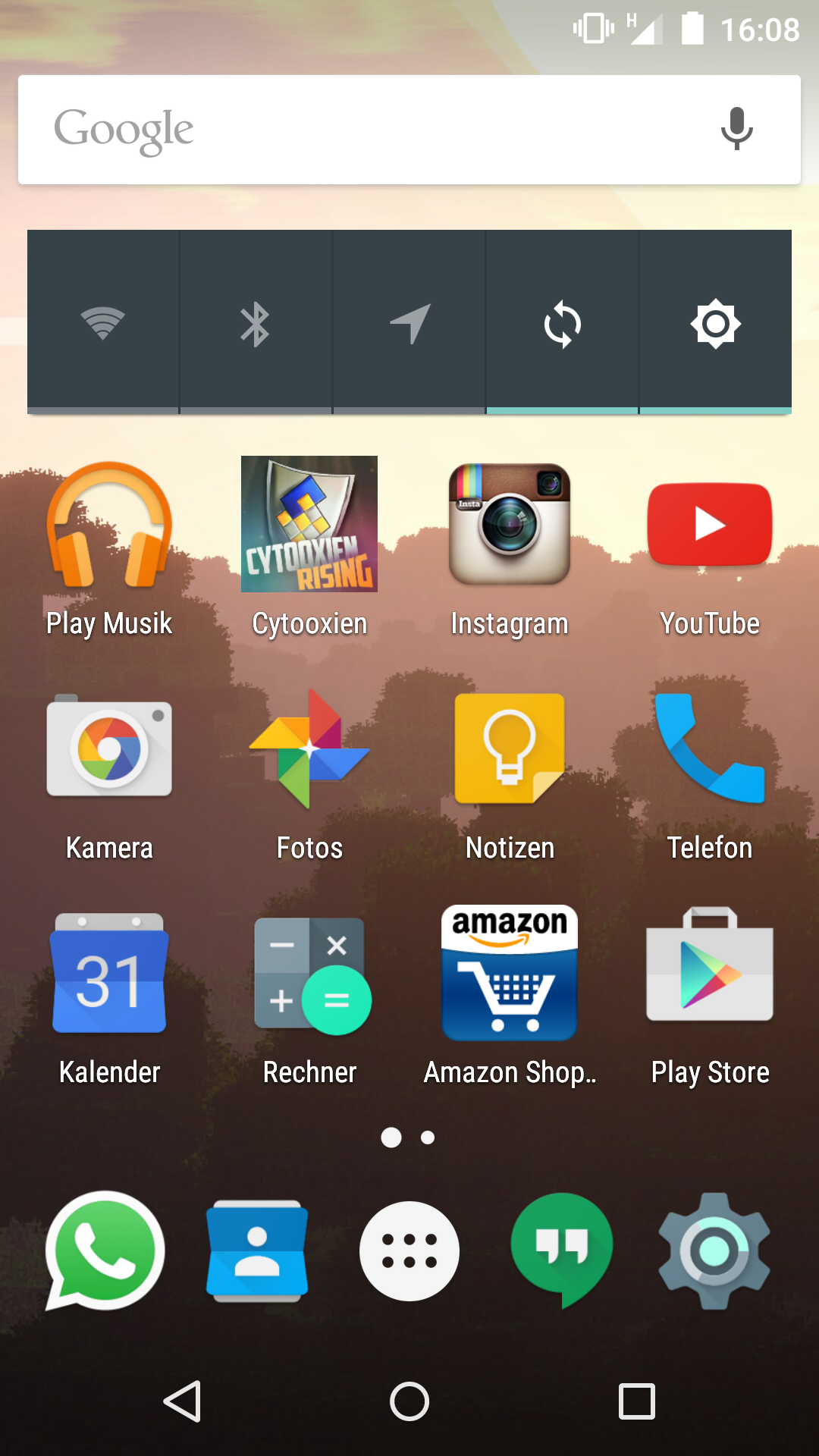This screenshot has height=1456, width=819.
Task: Toggle auto-sync in the widget
Action: tap(562, 323)
